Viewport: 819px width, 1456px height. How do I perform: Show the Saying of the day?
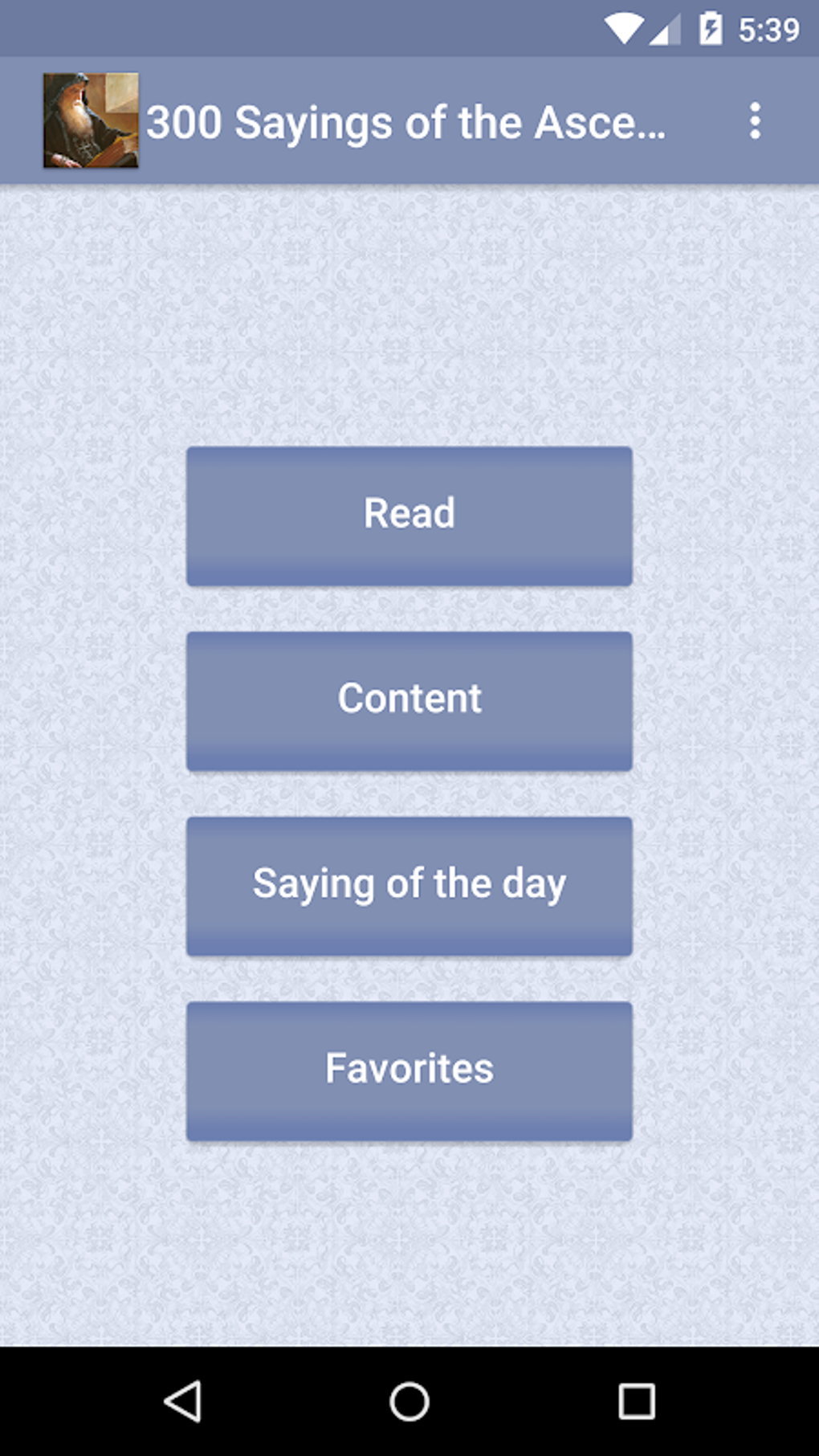[x=409, y=886]
